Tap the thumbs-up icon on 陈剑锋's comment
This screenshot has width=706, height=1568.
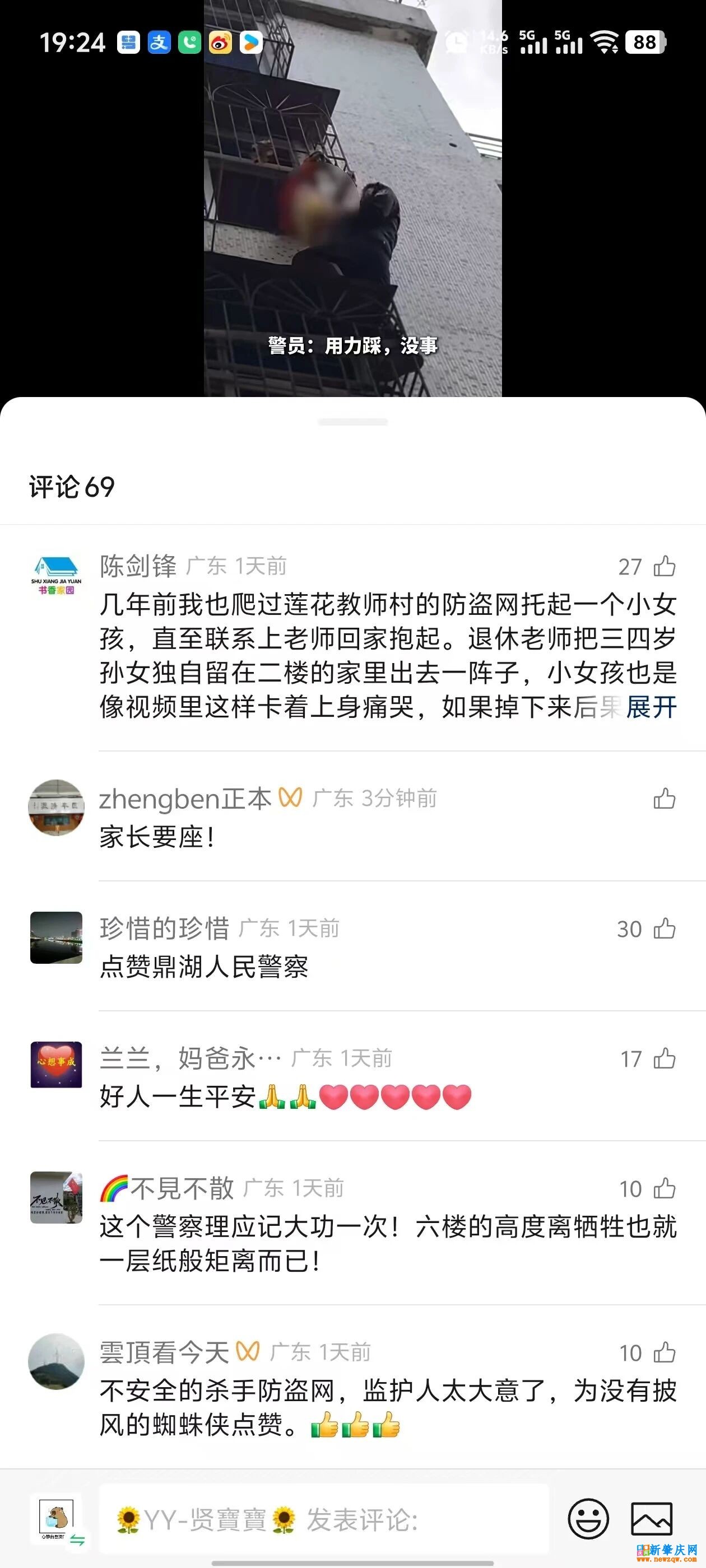click(663, 567)
